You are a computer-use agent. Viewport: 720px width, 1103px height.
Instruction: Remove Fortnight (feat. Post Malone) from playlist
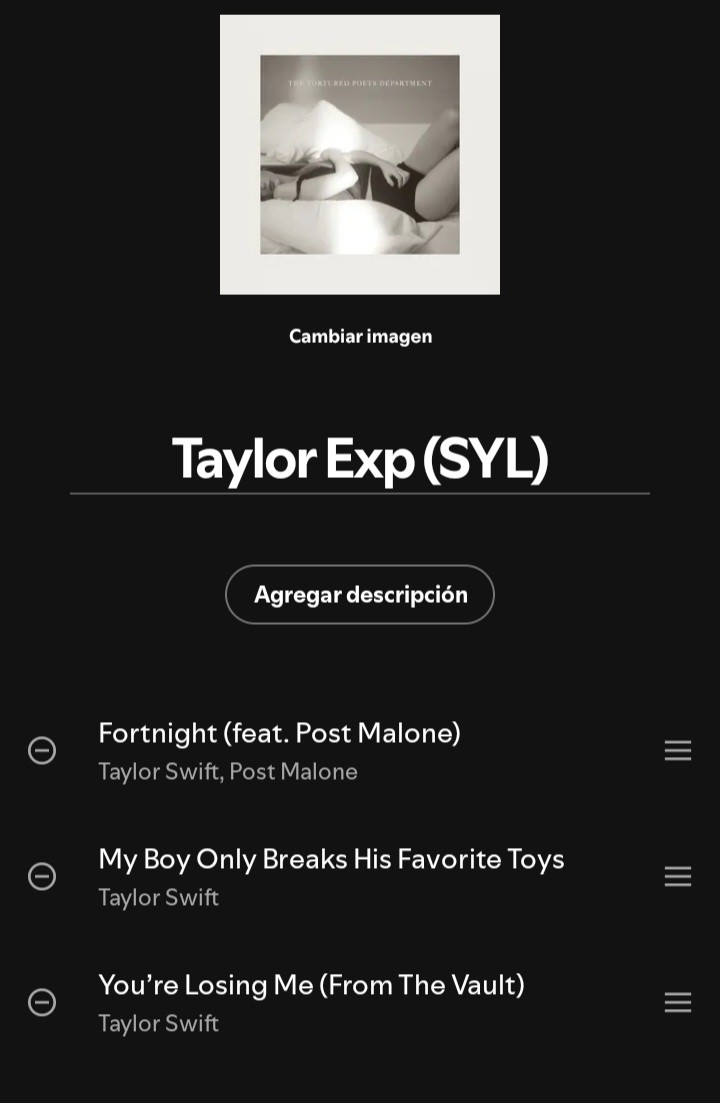click(x=42, y=750)
